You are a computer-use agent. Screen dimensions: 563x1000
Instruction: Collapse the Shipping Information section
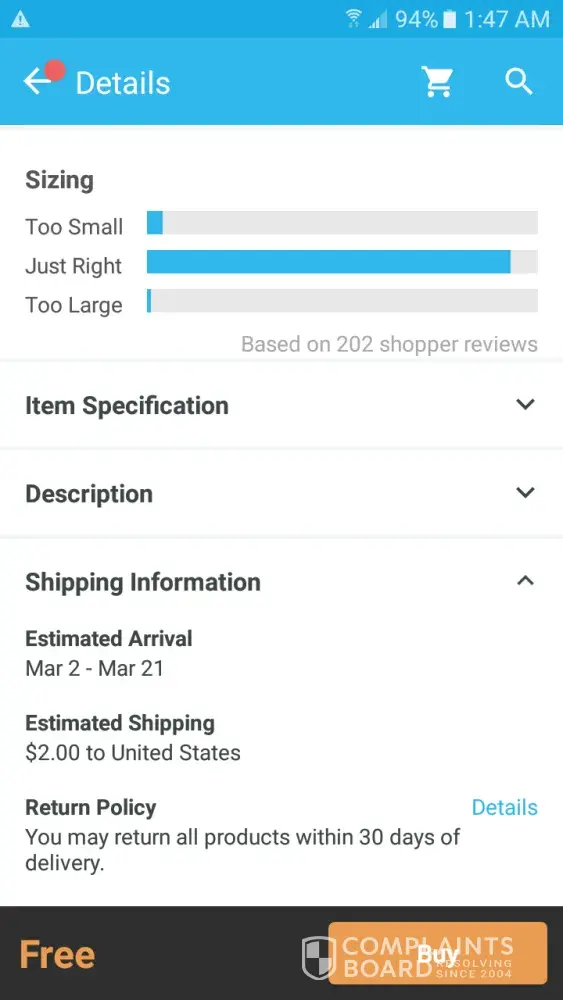point(281,581)
